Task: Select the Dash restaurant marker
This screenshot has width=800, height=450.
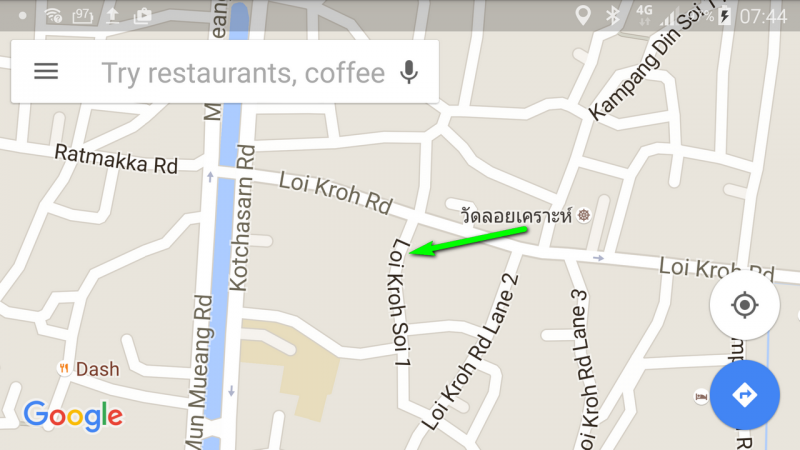Action: click(x=65, y=369)
